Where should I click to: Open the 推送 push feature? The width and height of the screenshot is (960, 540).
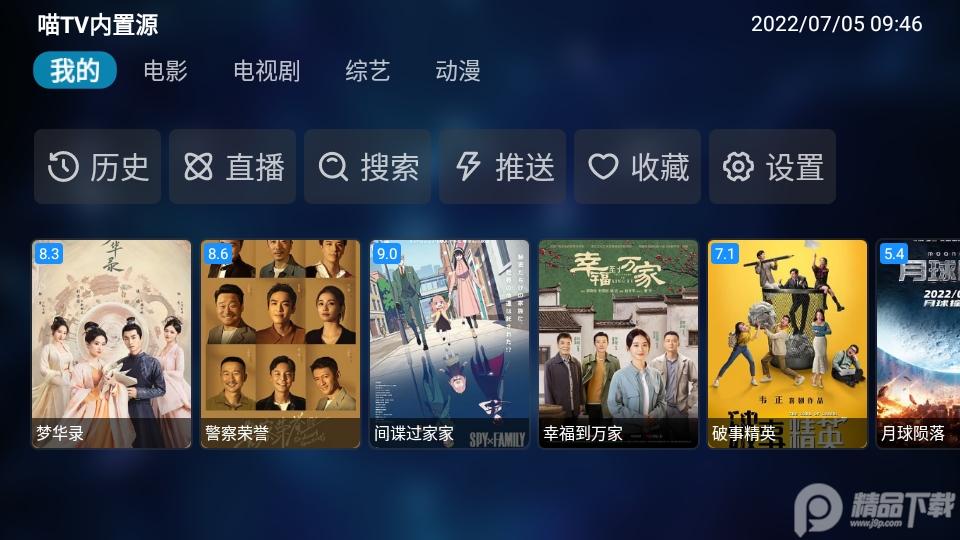(x=503, y=167)
